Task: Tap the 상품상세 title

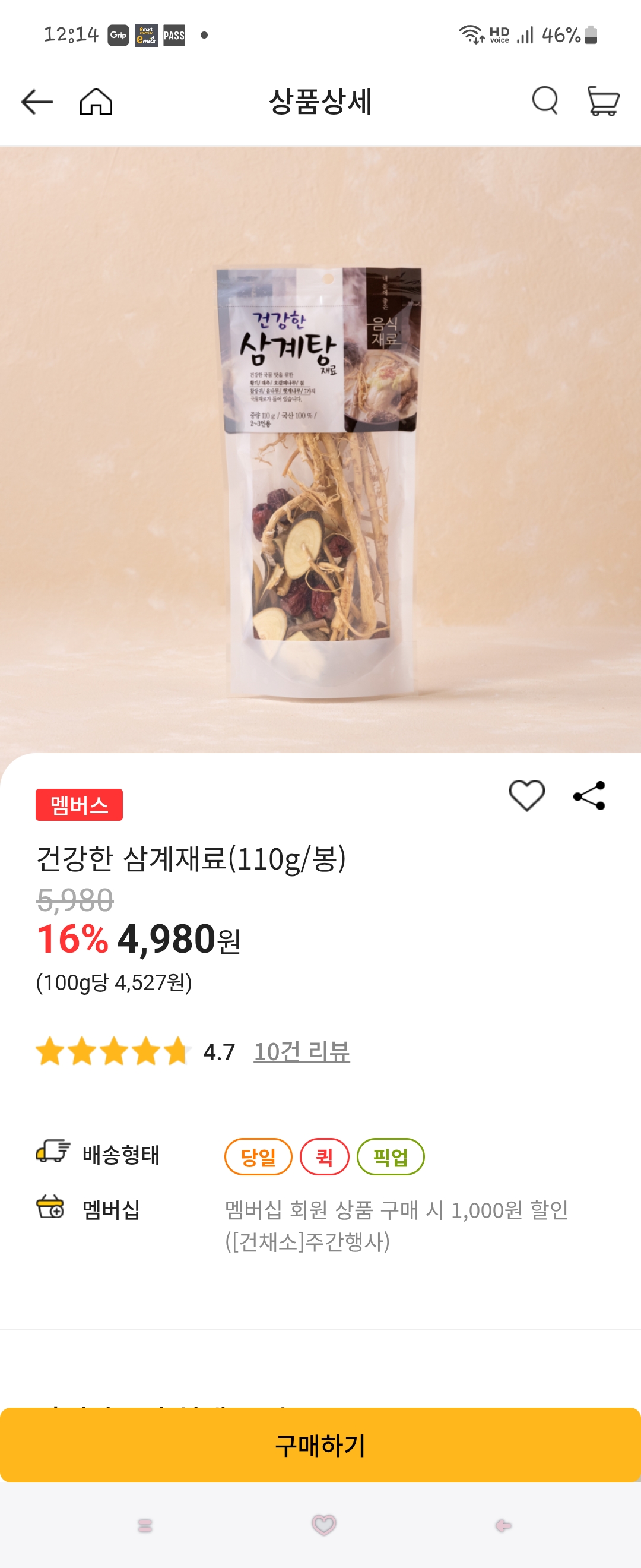Action: coord(320,101)
